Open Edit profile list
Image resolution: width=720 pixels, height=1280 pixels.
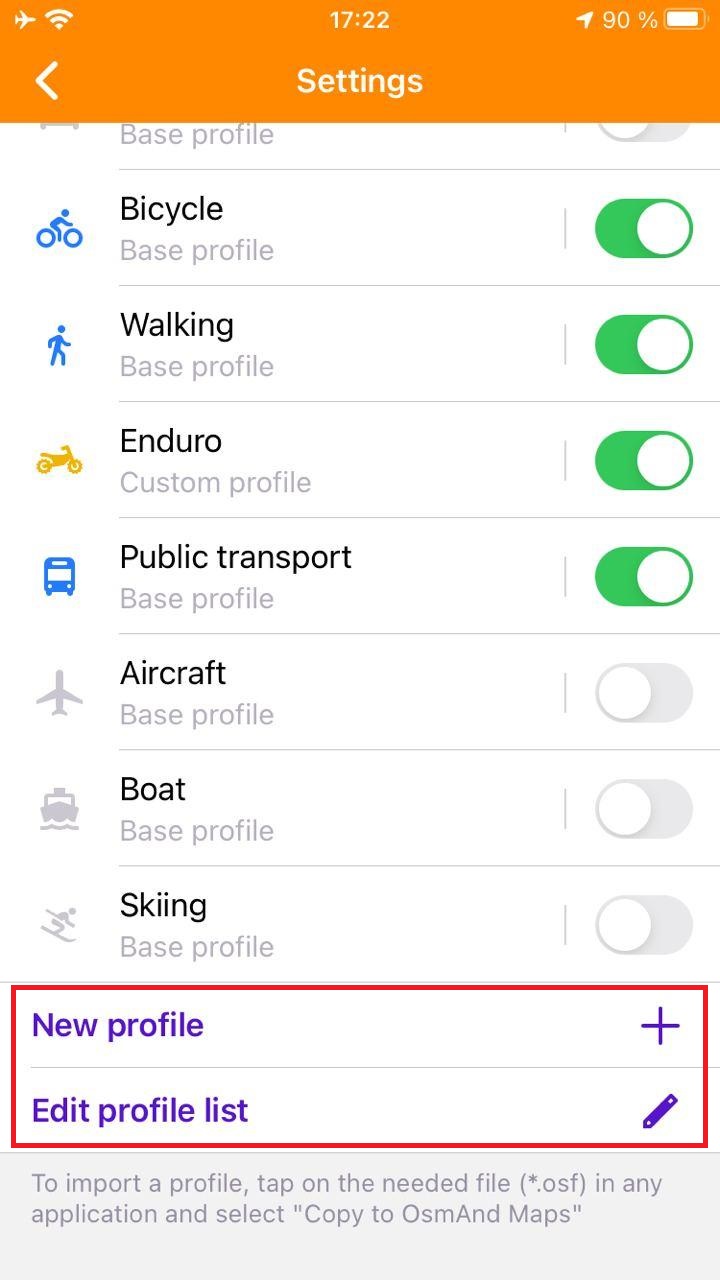click(358, 1111)
